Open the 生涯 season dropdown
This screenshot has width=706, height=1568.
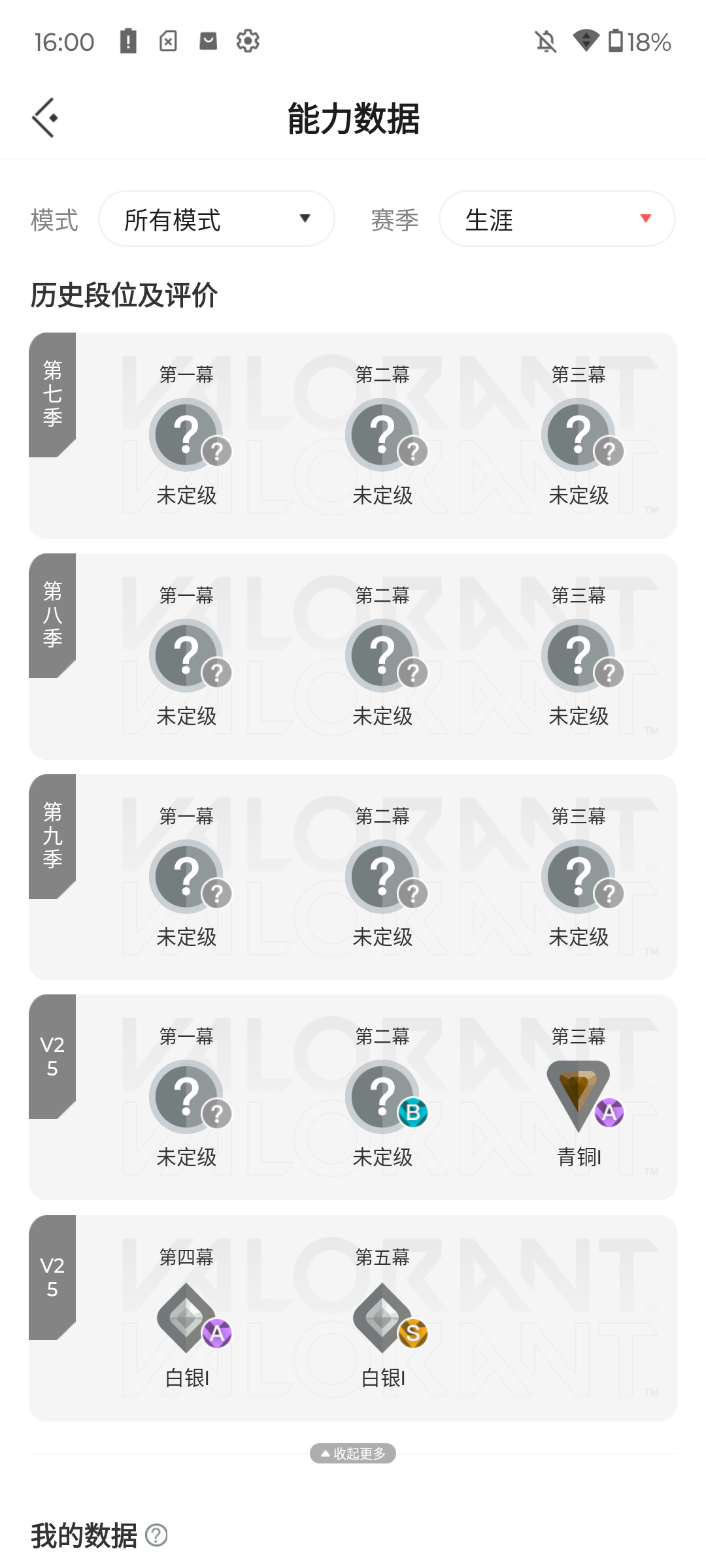pos(557,219)
